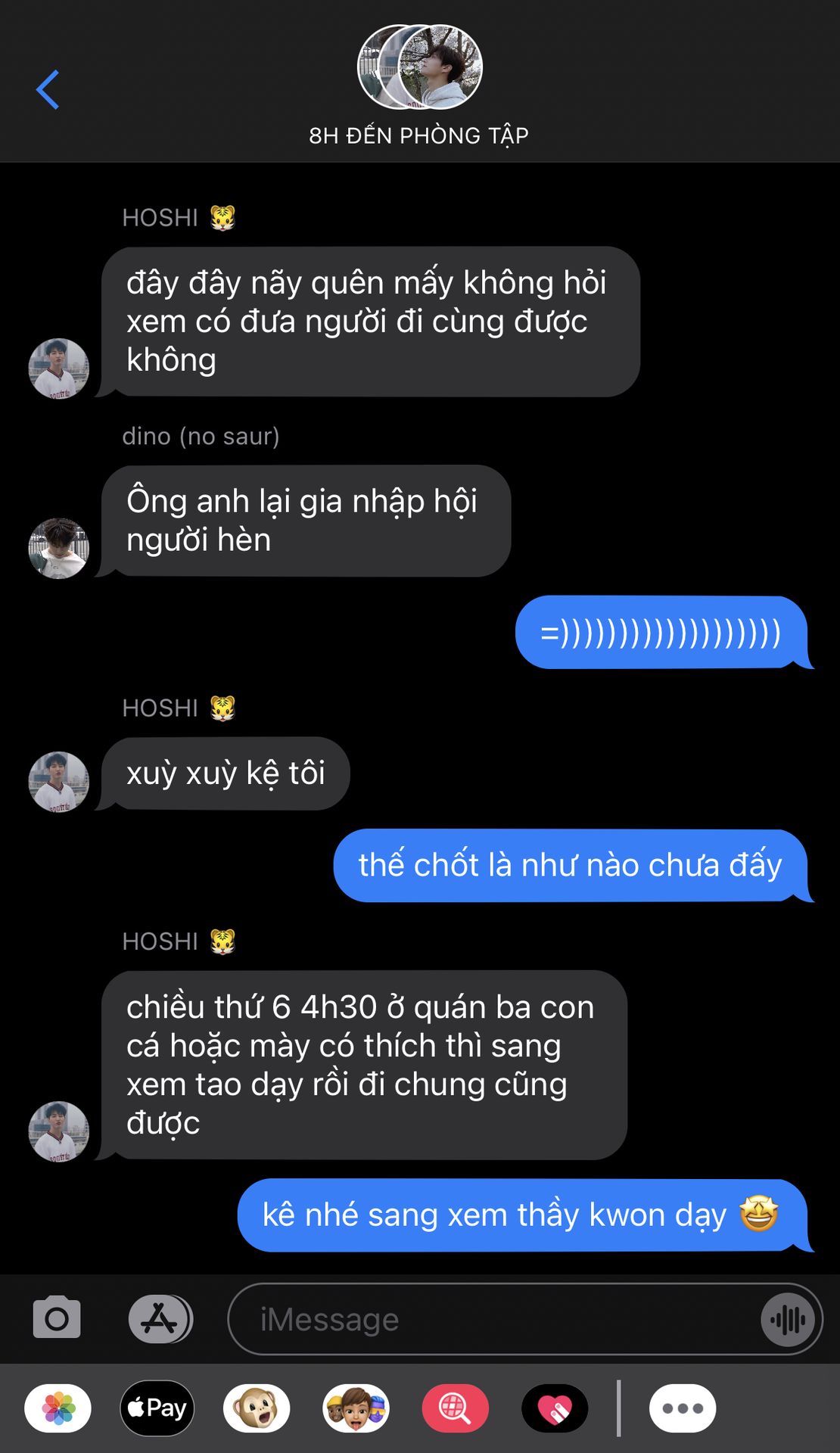The image size is (840, 1453).
Task: Open Apple Pay in the app strip
Action: click(157, 1408)
